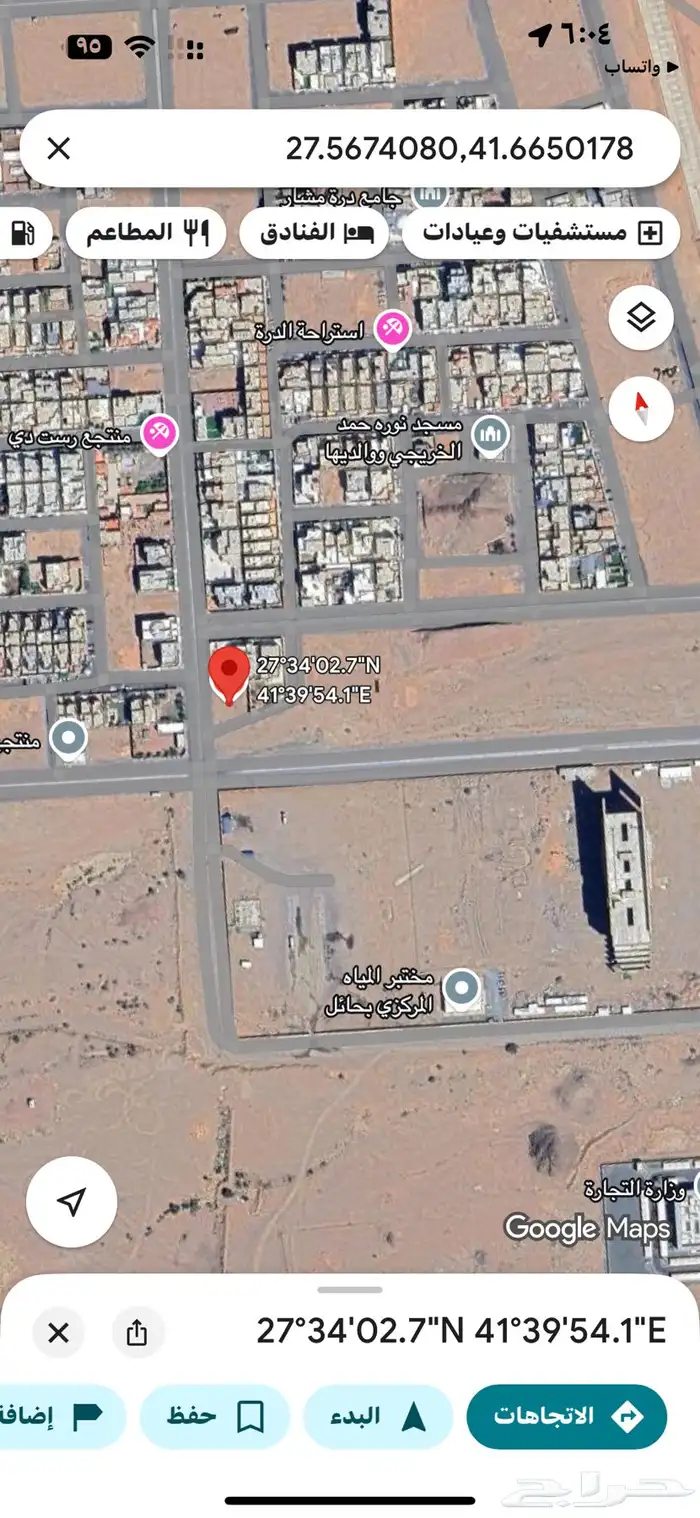Center map on my location
700x1518 pixels.
coord(71,1201)
